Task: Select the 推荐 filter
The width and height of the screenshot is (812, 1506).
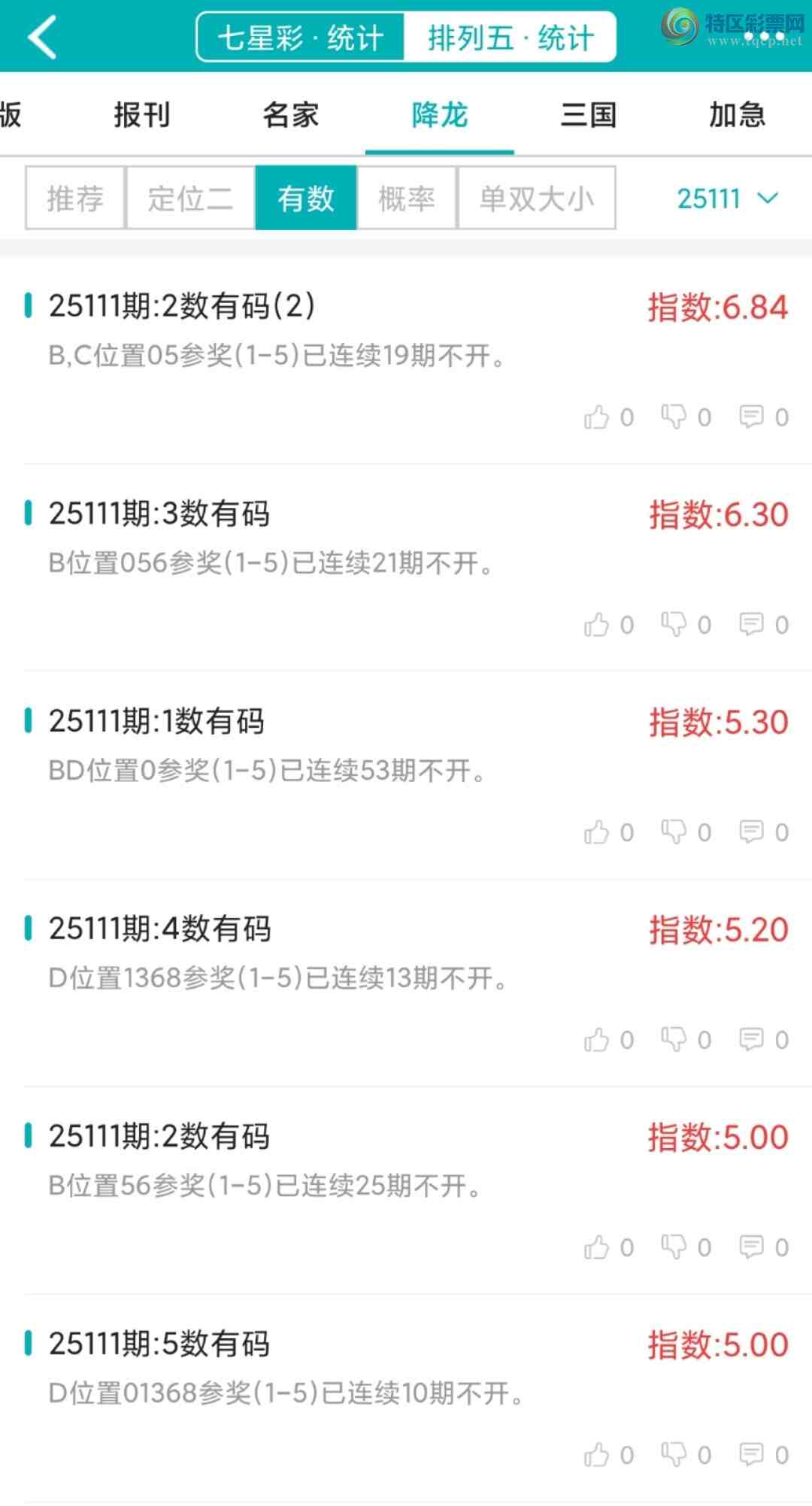Action: click(x=75, y=198)
